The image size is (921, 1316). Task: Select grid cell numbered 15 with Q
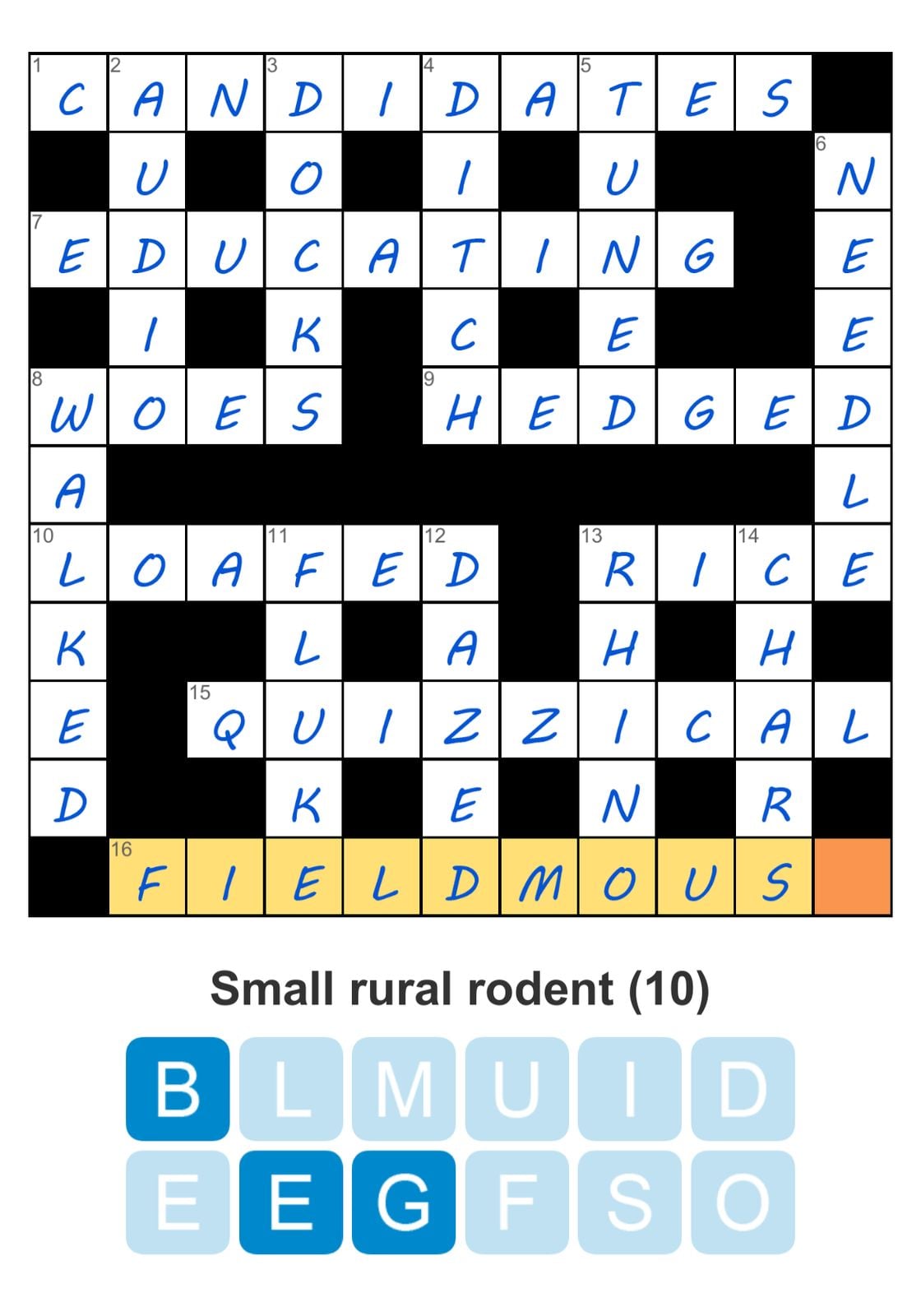click(226, 720)
